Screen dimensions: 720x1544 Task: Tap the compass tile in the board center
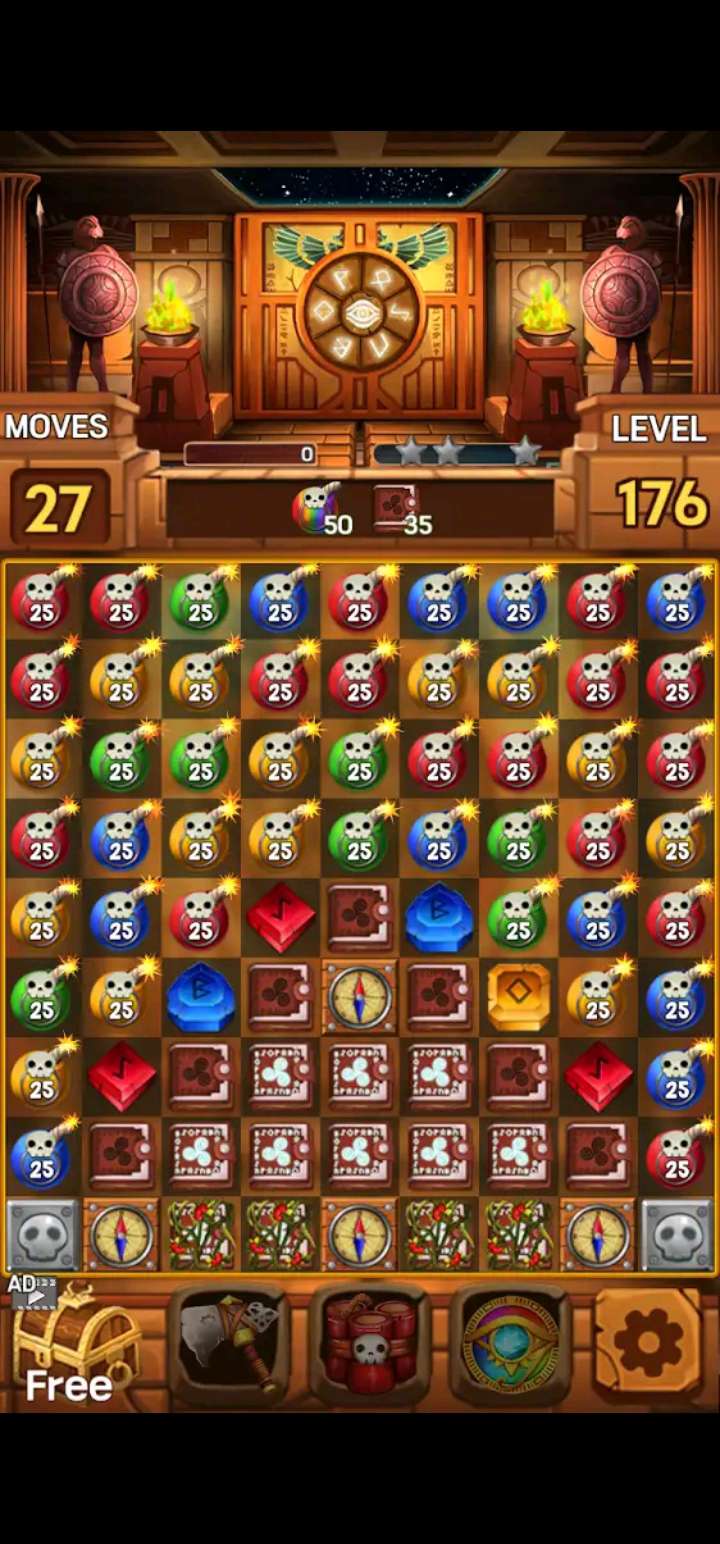point(360,997)
